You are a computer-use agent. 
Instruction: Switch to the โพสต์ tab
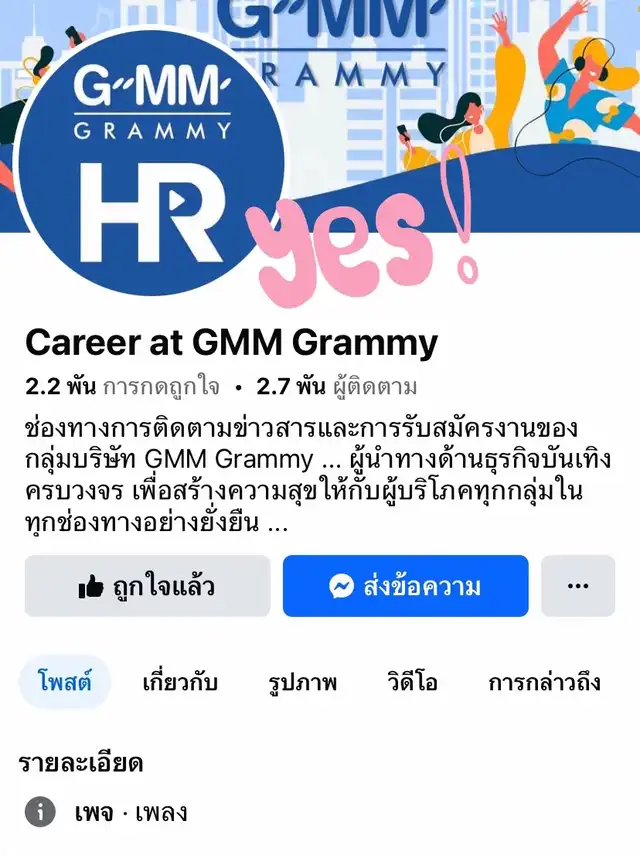tap(64, 682)
